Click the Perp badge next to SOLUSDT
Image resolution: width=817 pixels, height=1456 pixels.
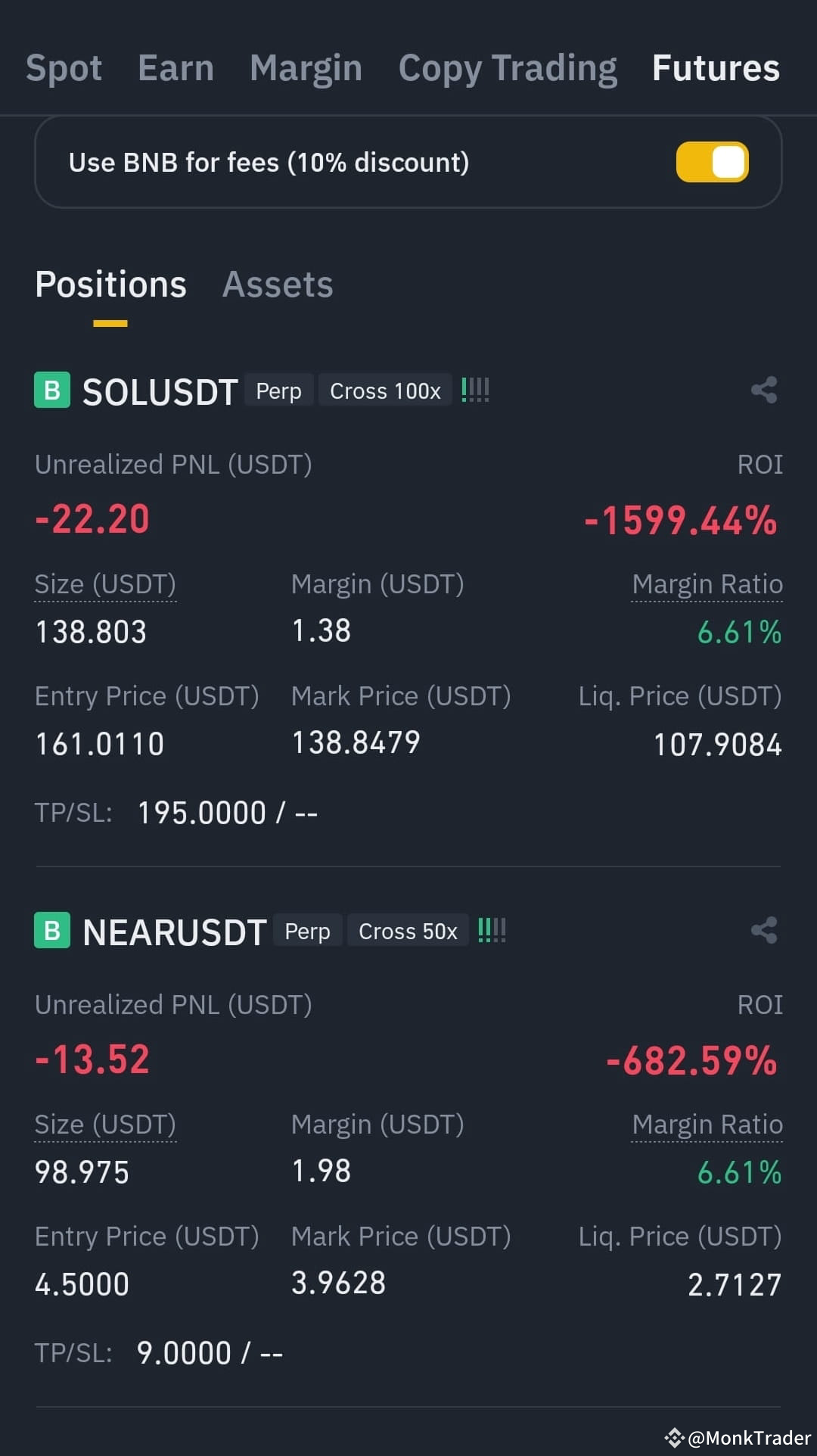pos(278,390)
